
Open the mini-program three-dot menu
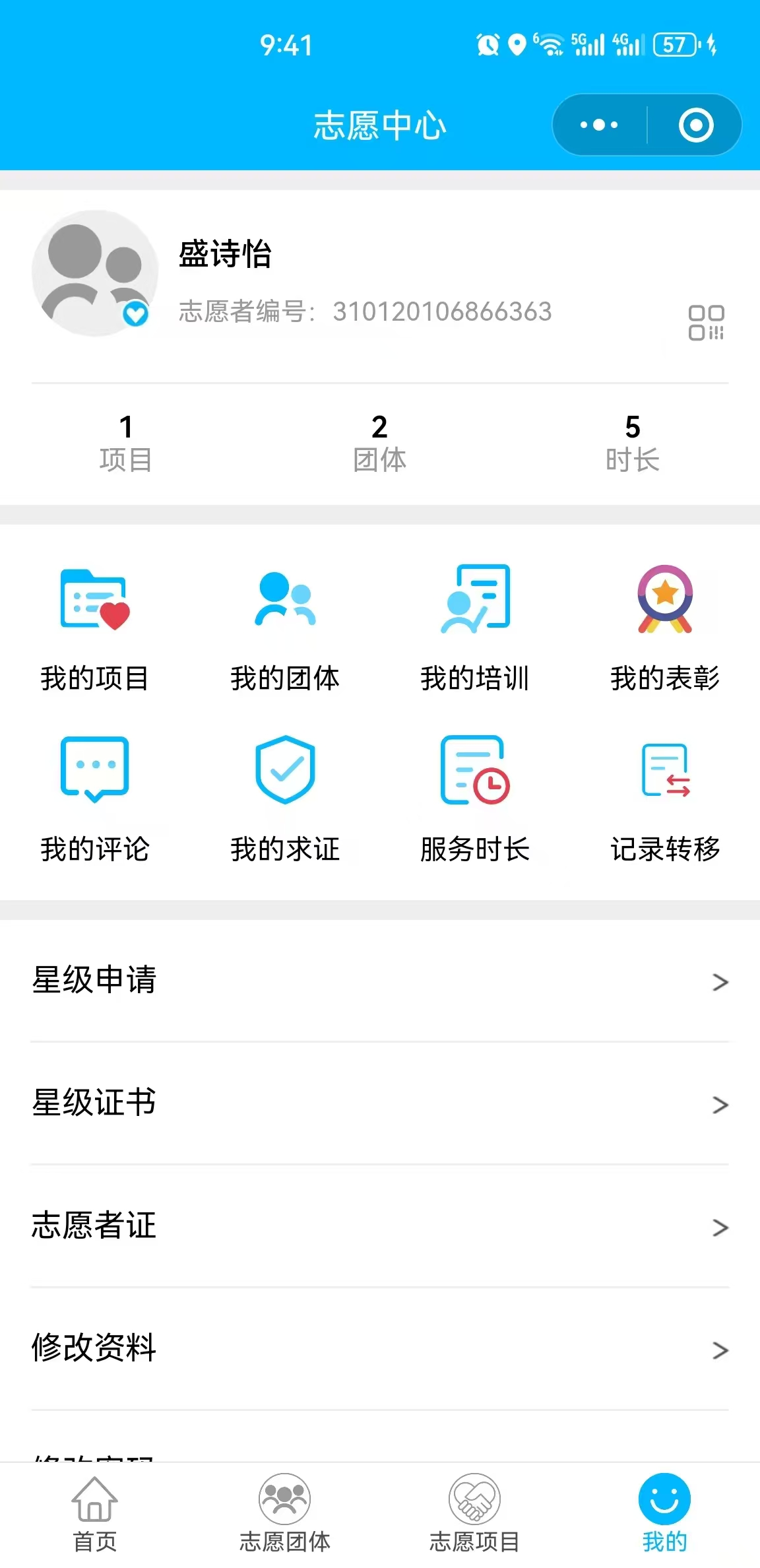pos(599,125)
